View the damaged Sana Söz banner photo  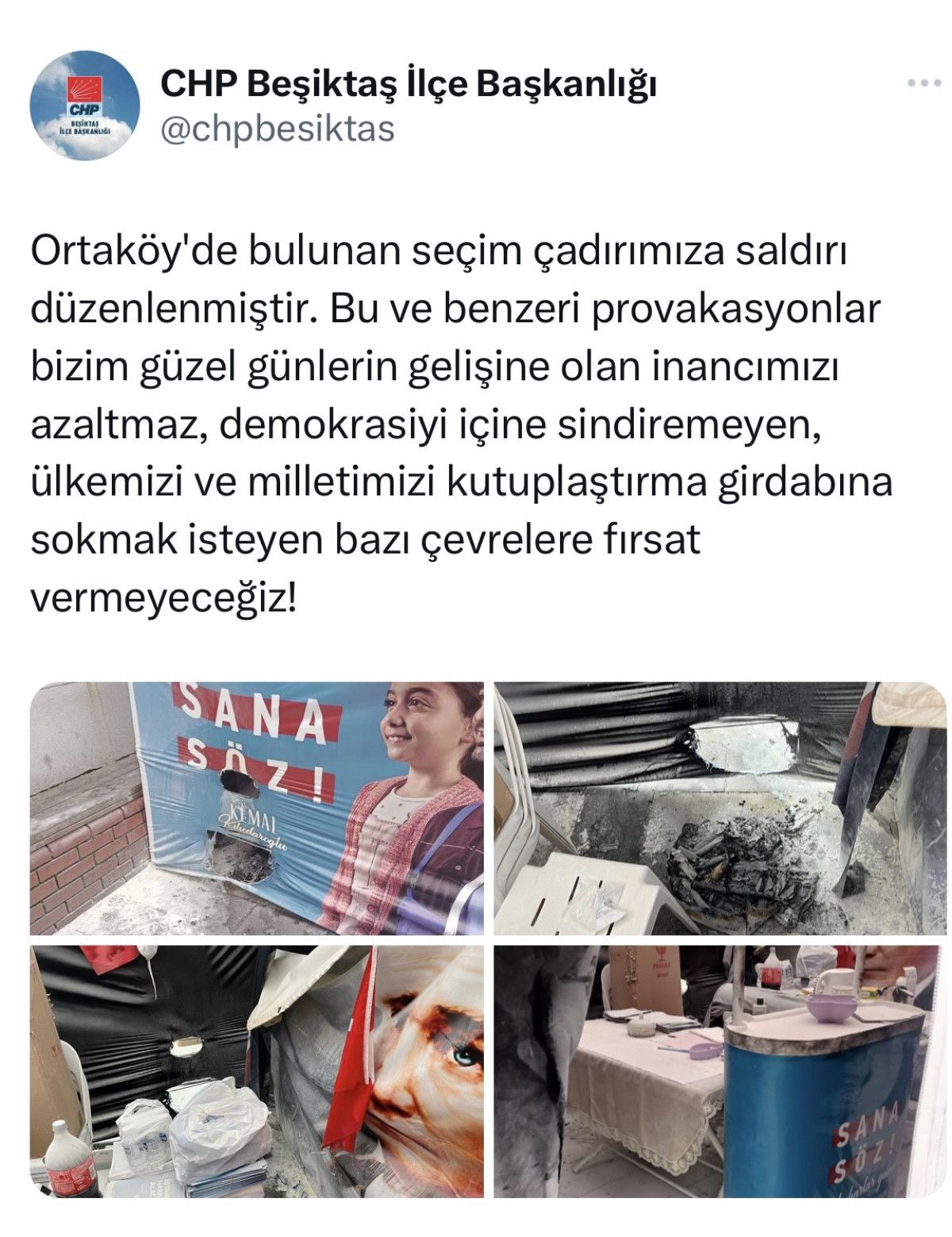click(x=257, y=809)
